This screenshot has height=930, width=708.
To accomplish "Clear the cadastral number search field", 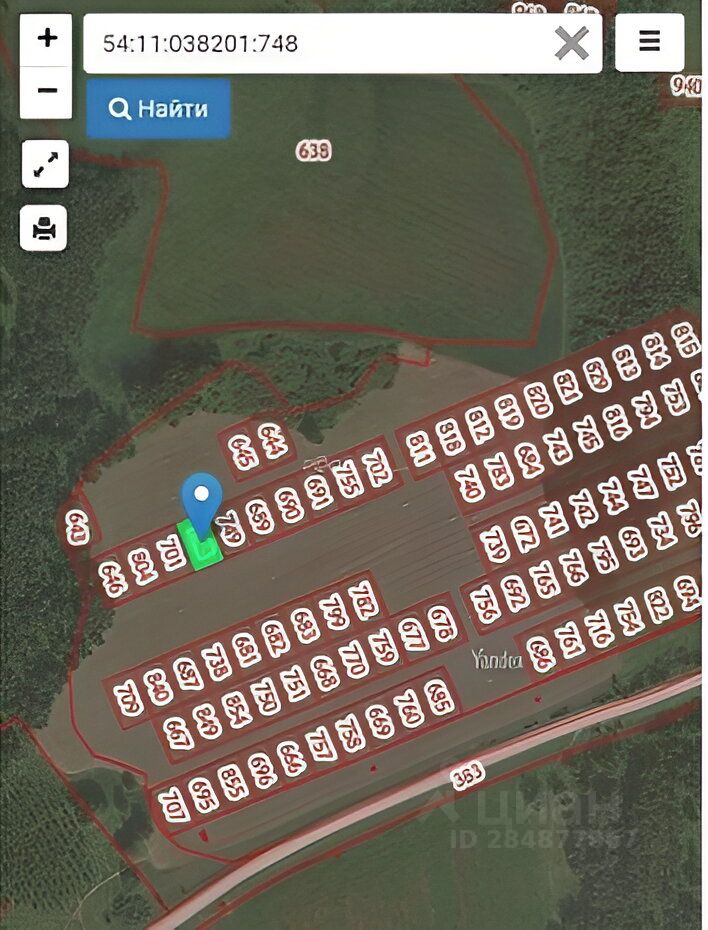I will click(x=571, y=43).
